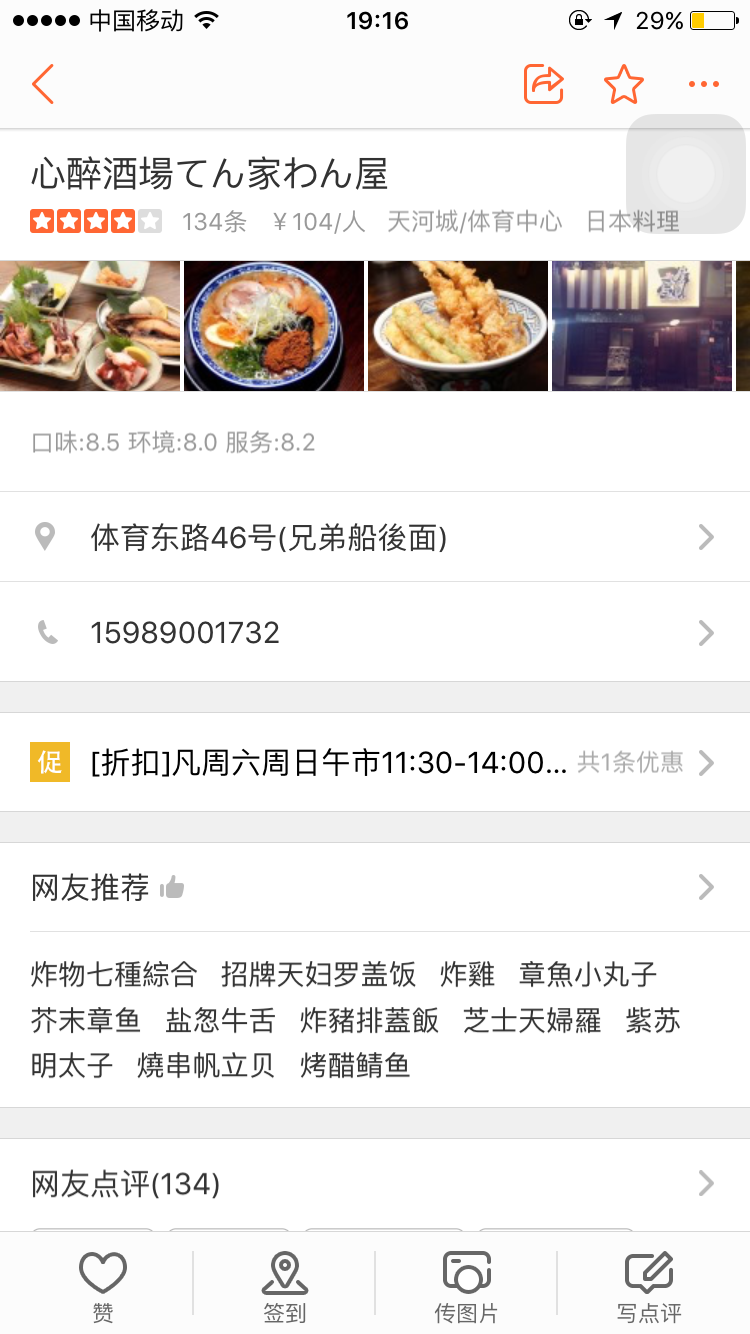Viewport: 750px width, 1334px height.
Task: Share this restaurant page
Action: pos(544,85)
